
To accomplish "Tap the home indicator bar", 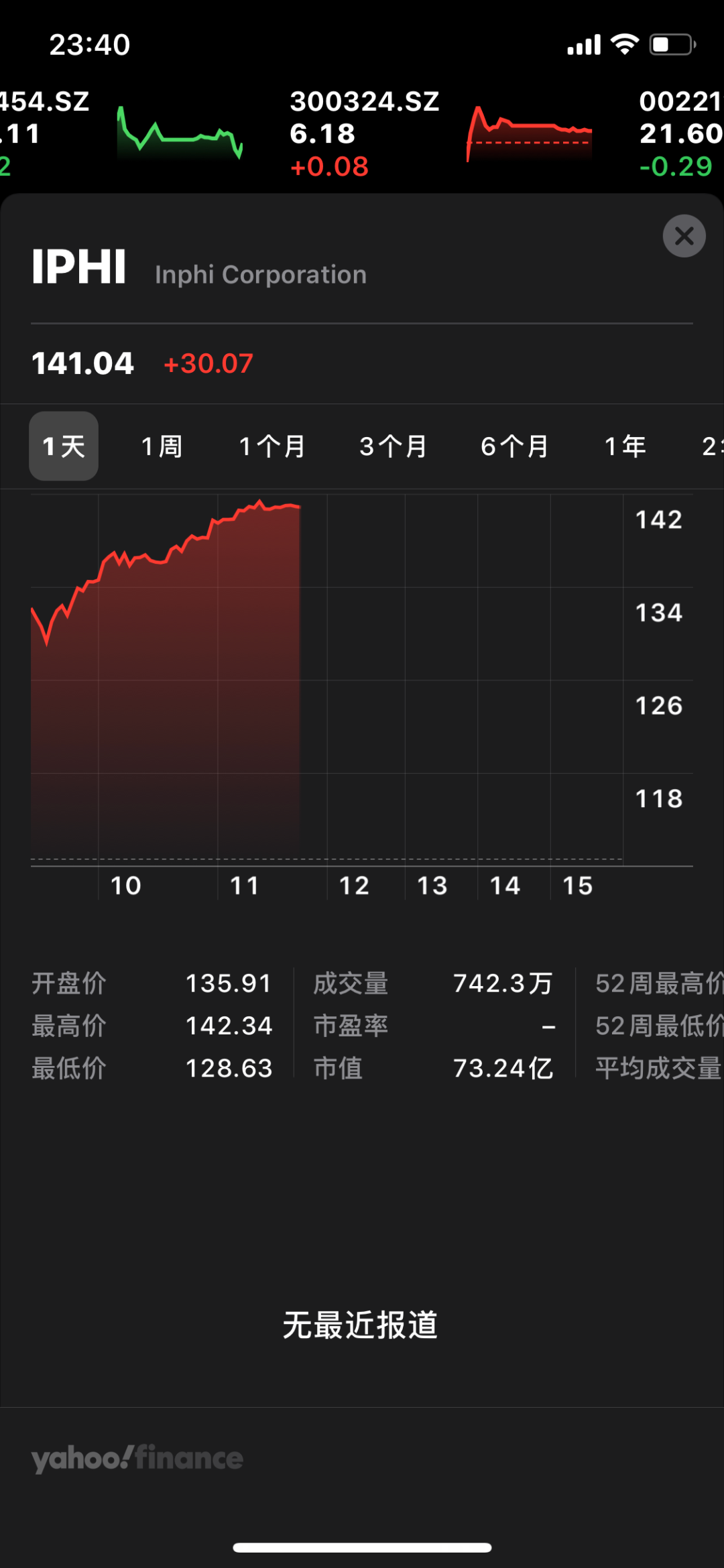I will pos(361,1549).
